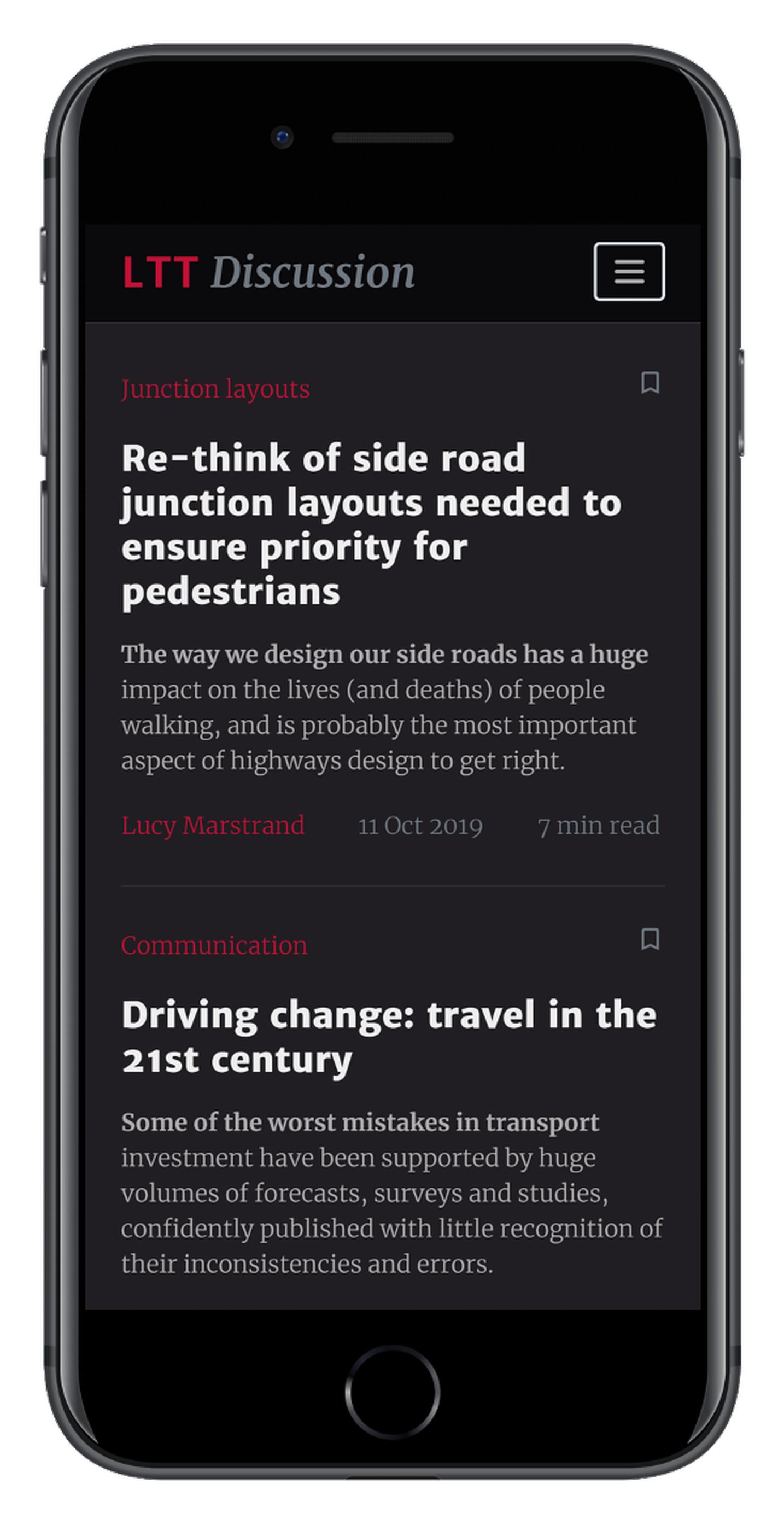This screenshot has width=784, height=1525.
Task: Read the Re-think of side road junction article
Action: tap(371, 524)
